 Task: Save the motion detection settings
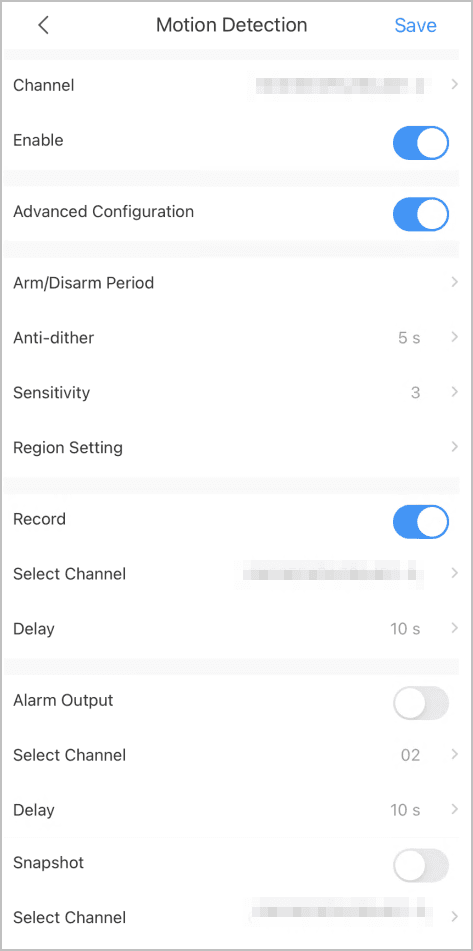pos(415,25)
